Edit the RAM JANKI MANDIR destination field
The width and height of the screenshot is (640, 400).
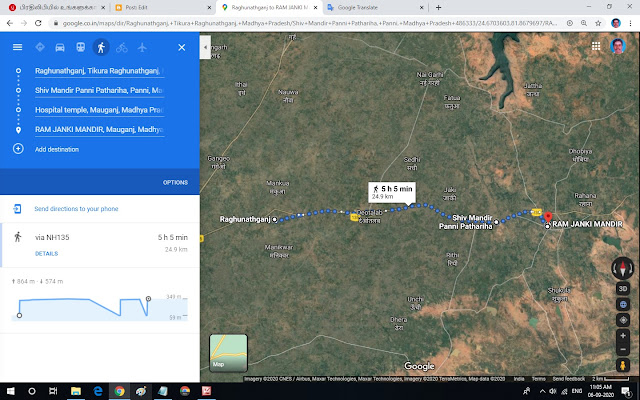click(x=98, y=130)
